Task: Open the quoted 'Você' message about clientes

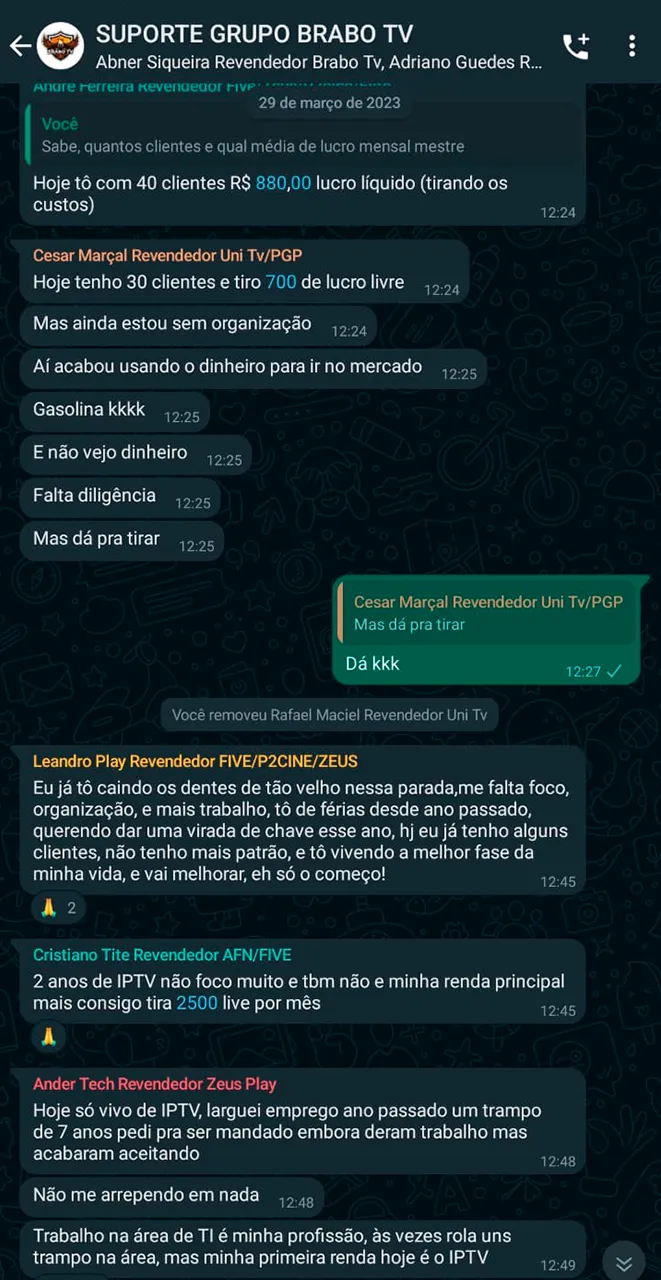Action: 300,136
